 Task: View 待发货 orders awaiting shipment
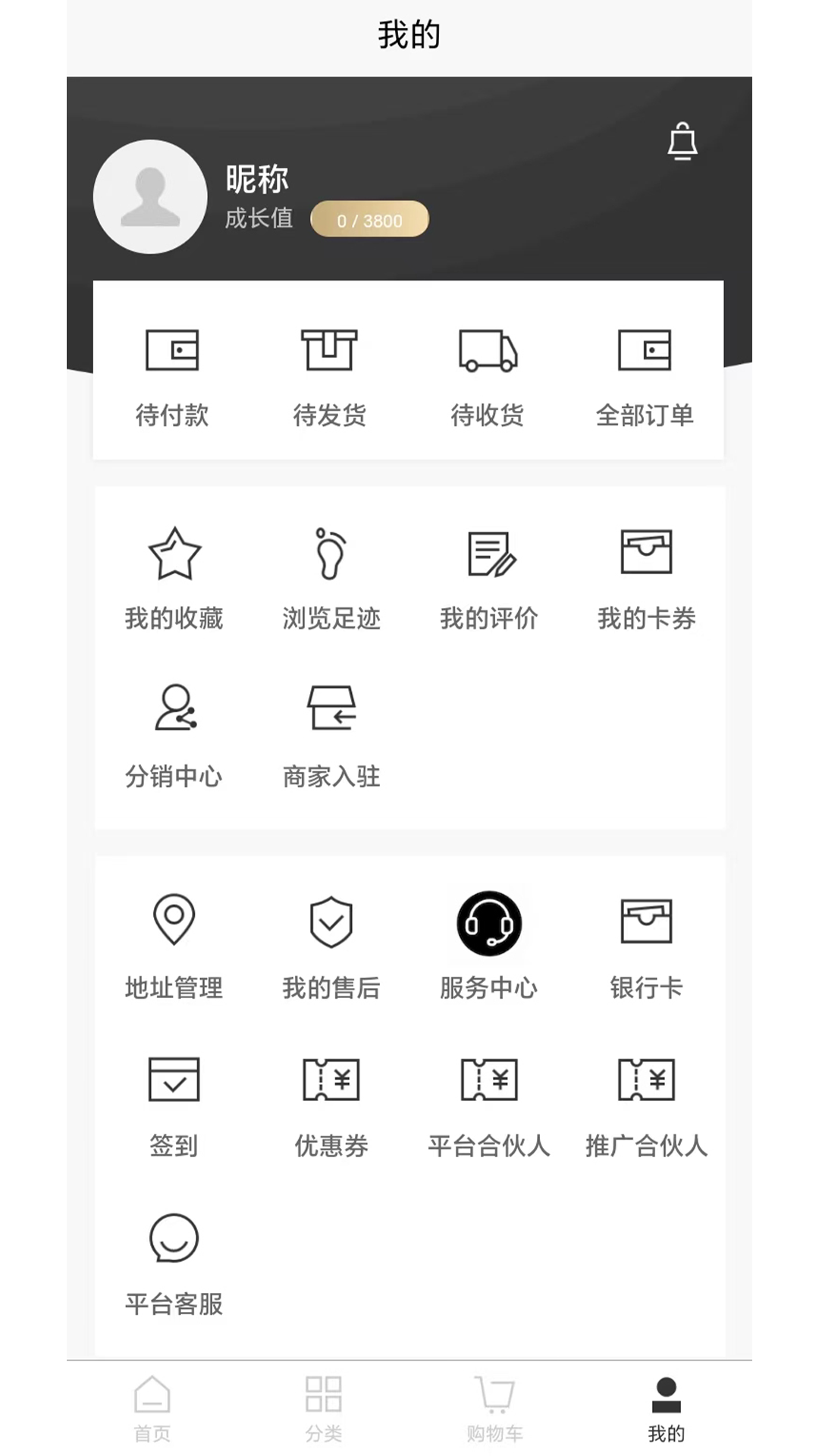pyautogui.click(x=329, y=377)
